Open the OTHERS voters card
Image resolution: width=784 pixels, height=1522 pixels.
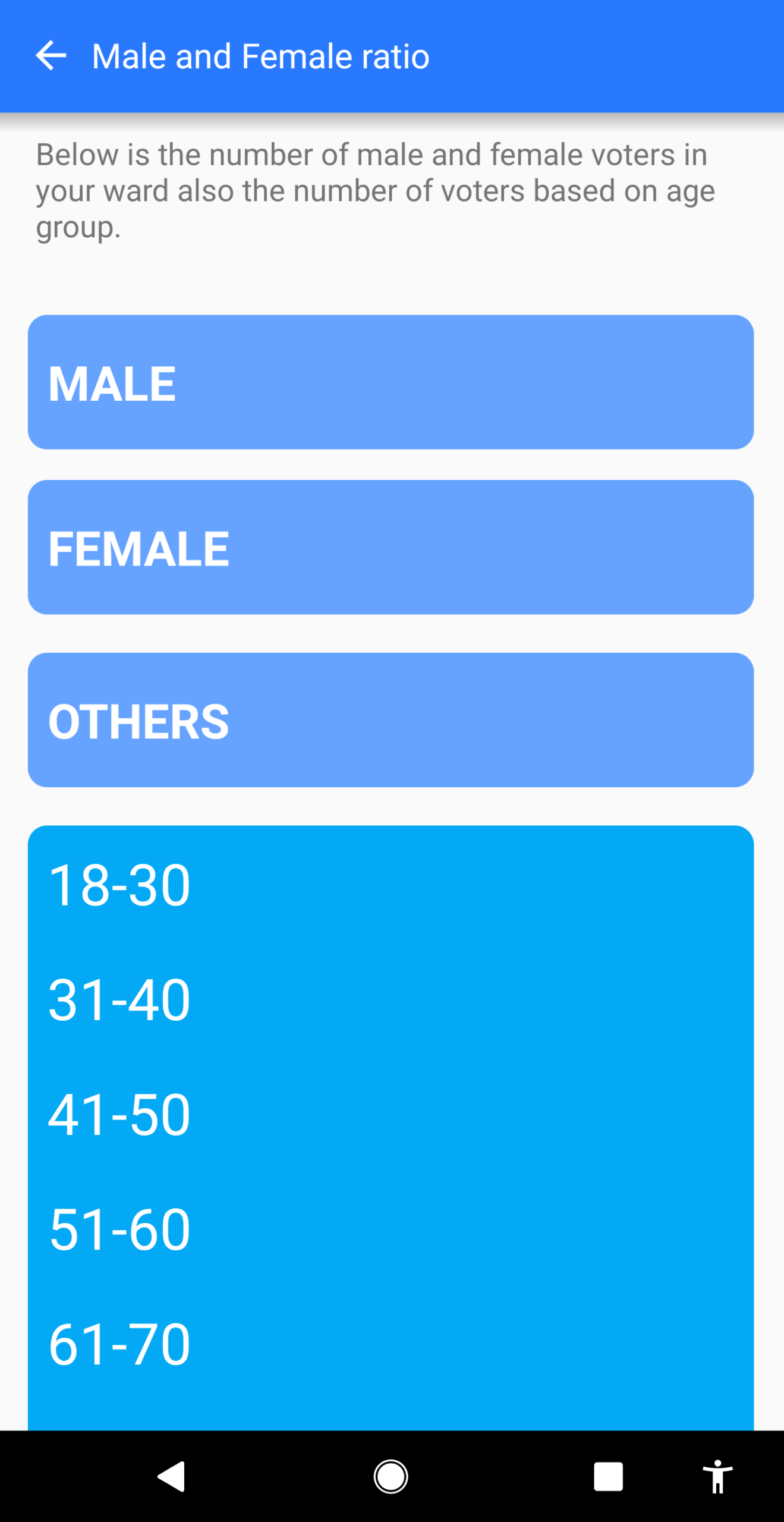coord(391,720)
